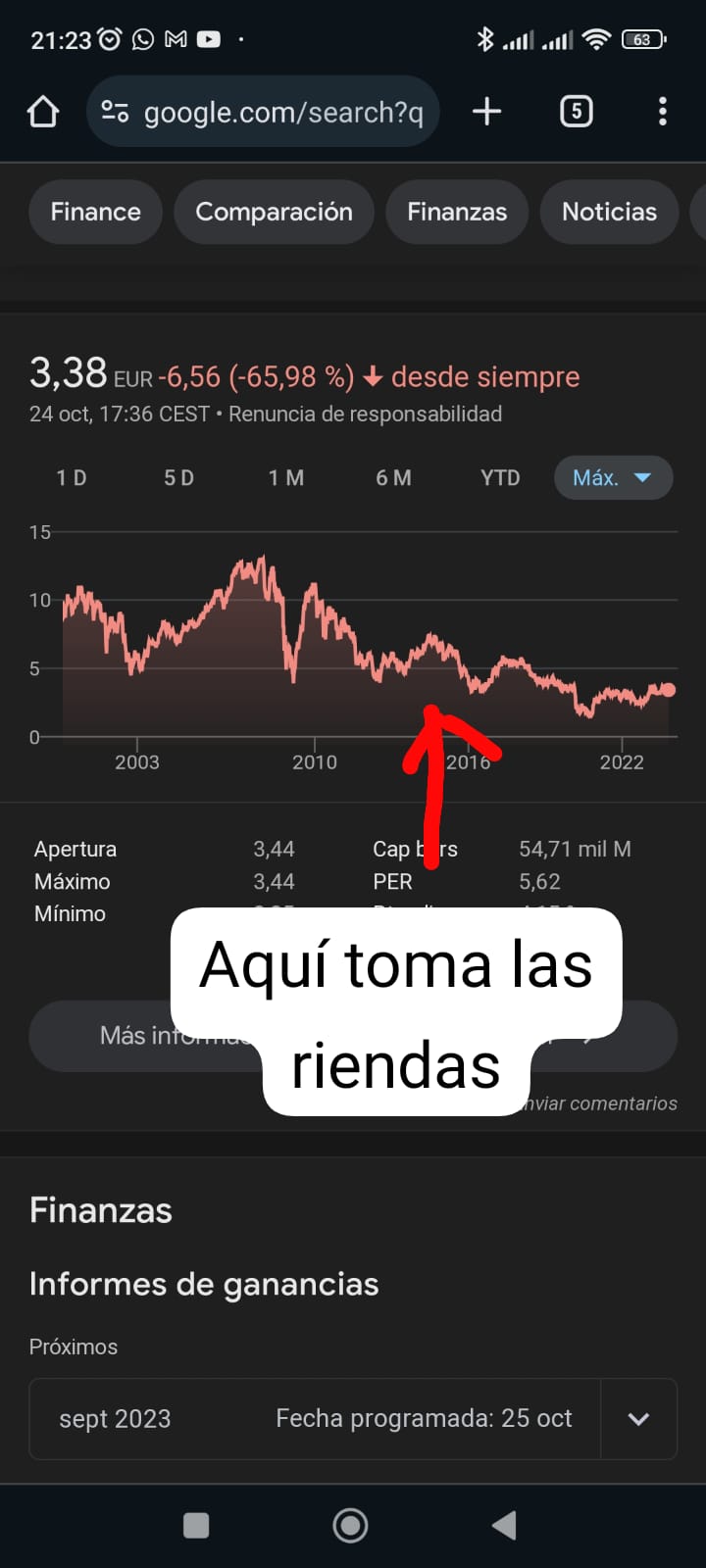The height and width of the screenshot is (1568, 706).
Task: Open recent apps from the navigation bar
Action: click(x=196, y=1525)
